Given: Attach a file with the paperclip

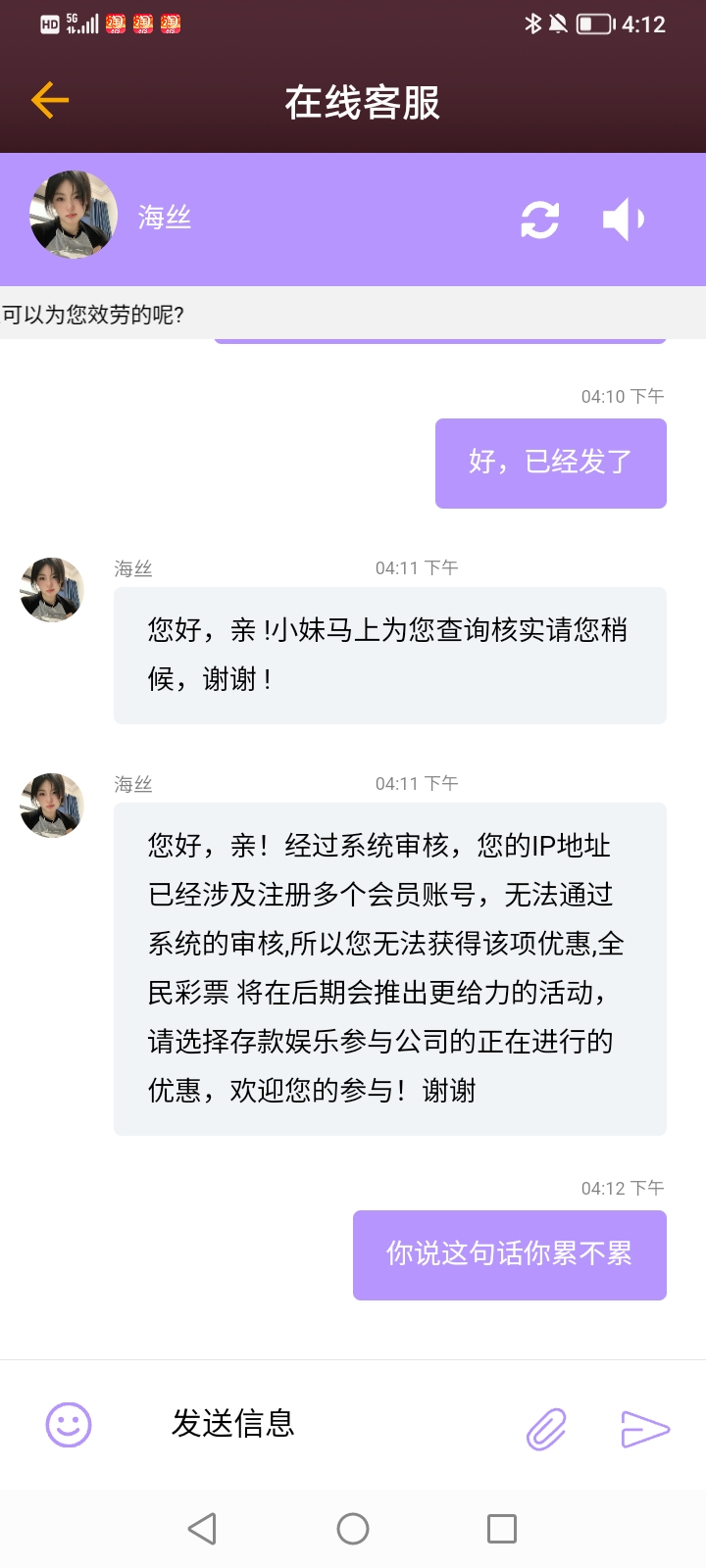Looking at the screenshot, I should tap(546, 1429).
